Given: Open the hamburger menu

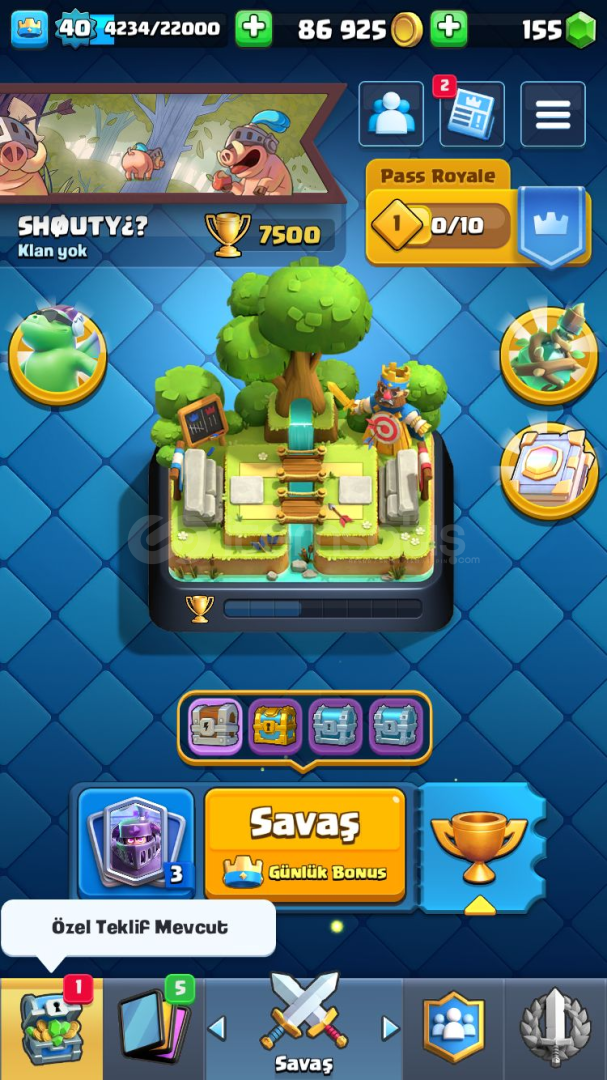Looking at the screenshot, I should tap(553, 114).
